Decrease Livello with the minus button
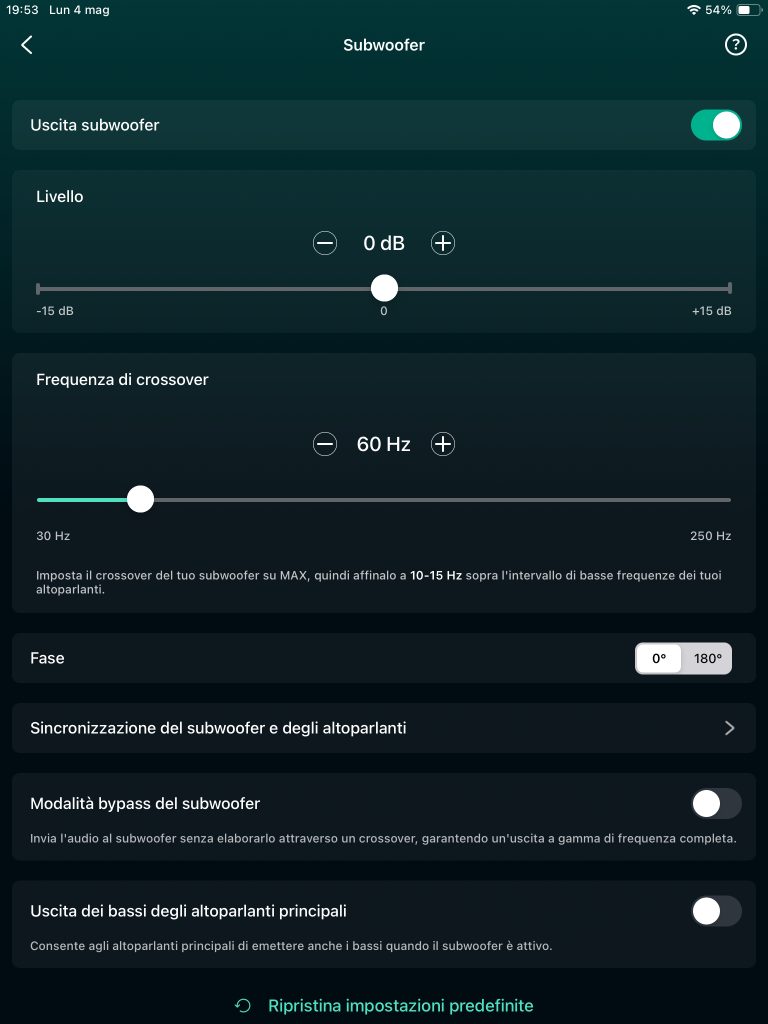The image size is (768, 1024). 325,244
